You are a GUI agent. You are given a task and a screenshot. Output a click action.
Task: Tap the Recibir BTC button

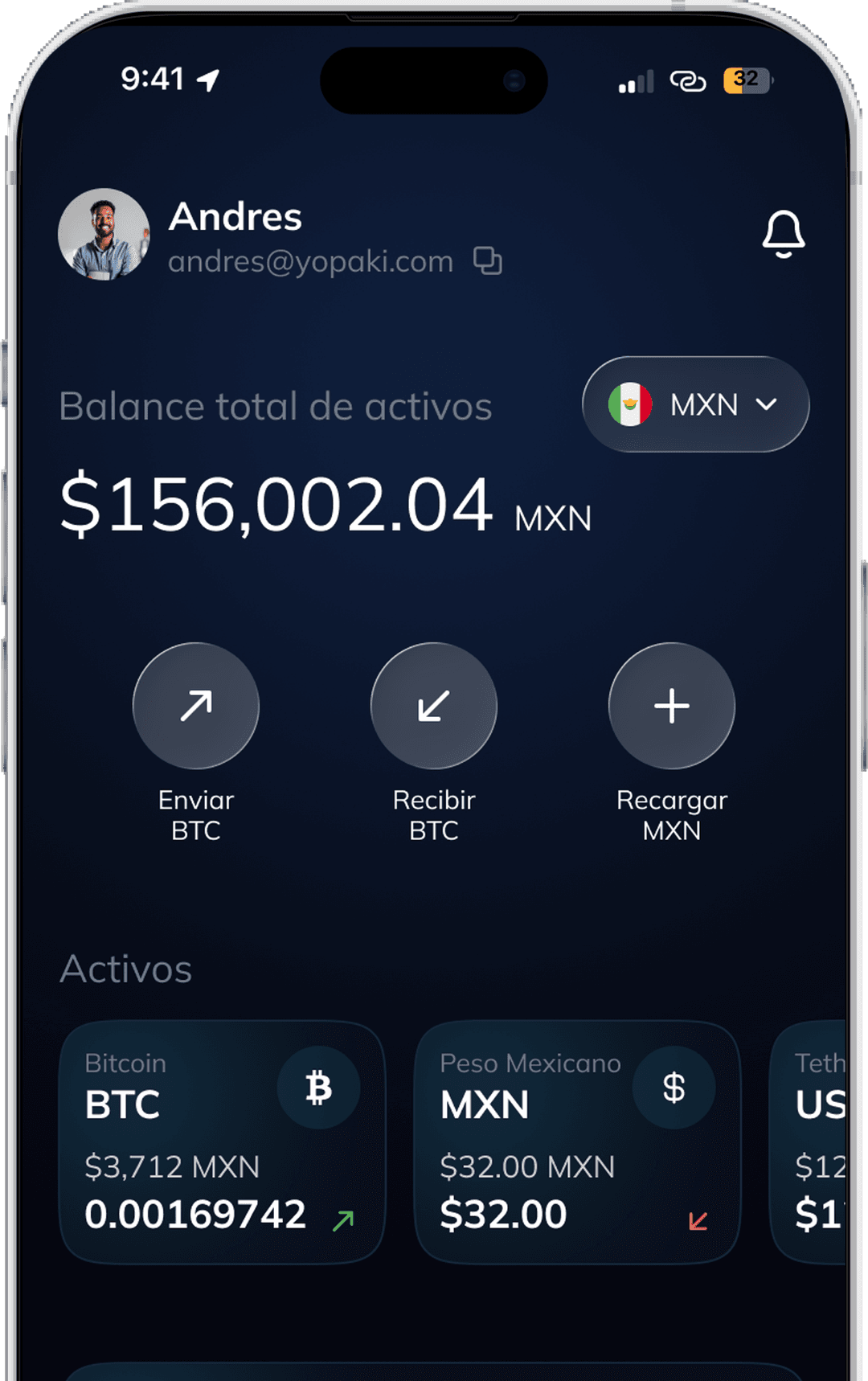[x=434, y=706]
